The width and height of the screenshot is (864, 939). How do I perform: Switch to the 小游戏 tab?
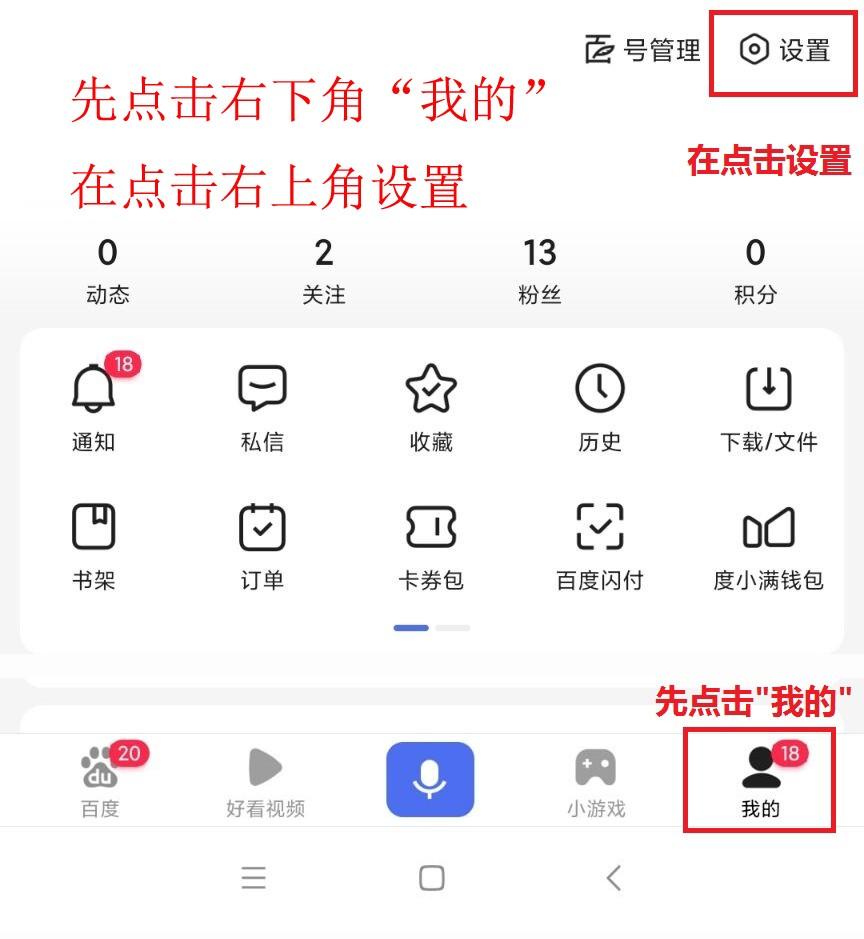[596, 781]
